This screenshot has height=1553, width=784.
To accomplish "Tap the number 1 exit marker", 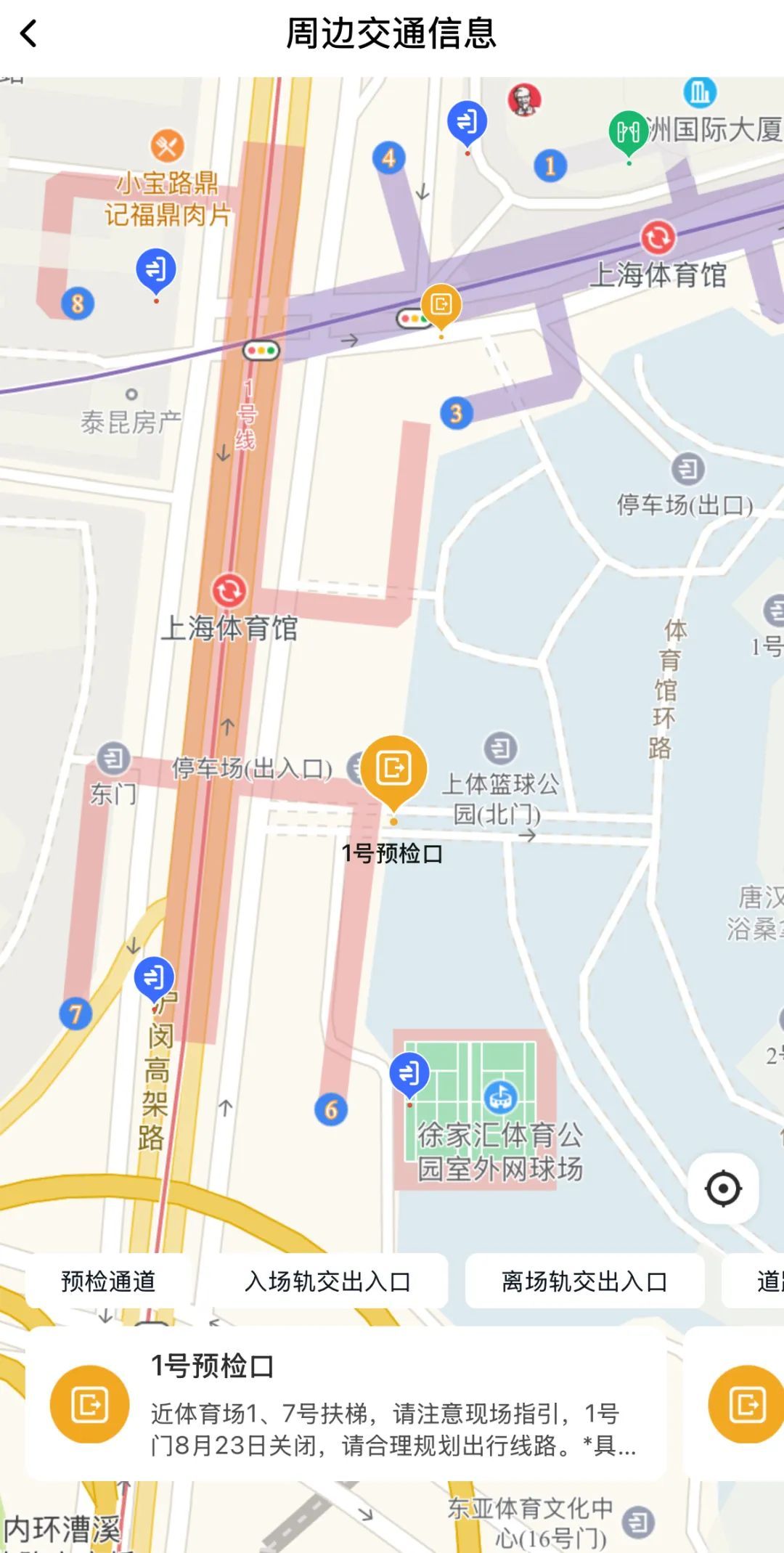I will [x=550, y=166].
